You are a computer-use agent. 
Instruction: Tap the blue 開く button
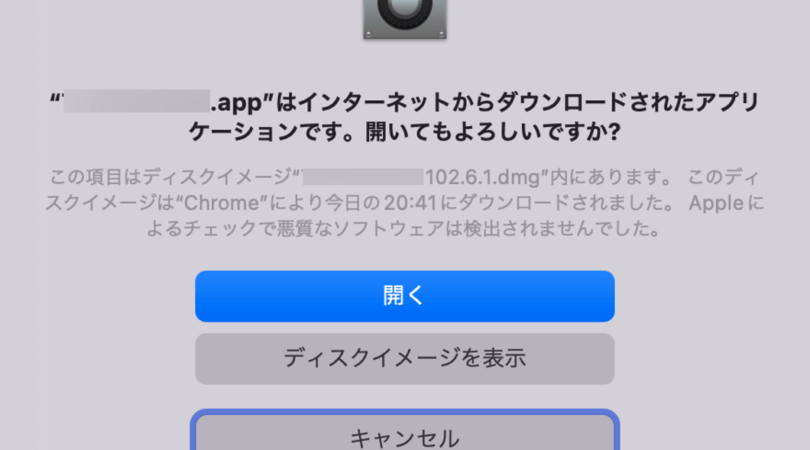point(404,296)
